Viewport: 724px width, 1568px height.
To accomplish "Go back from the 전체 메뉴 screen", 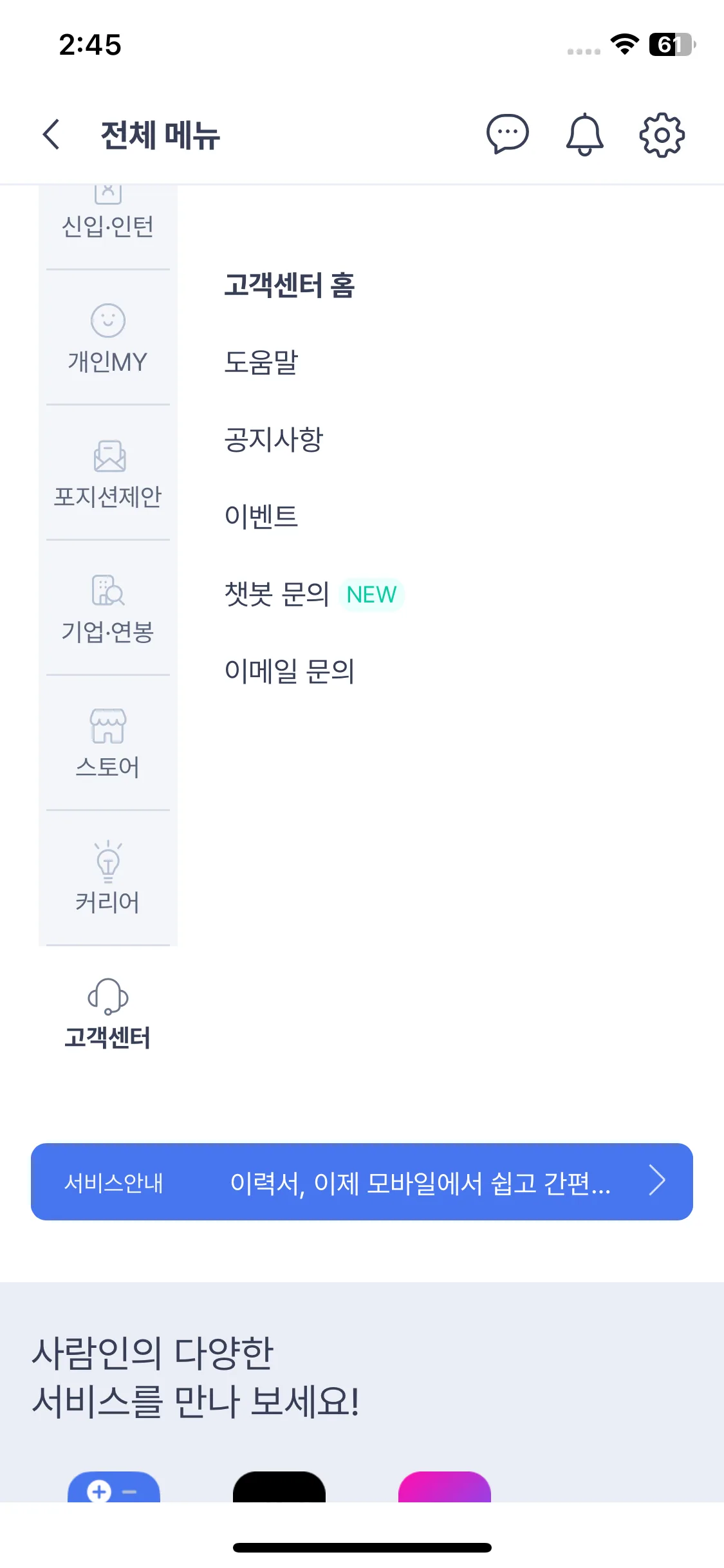I will [51, 135].
